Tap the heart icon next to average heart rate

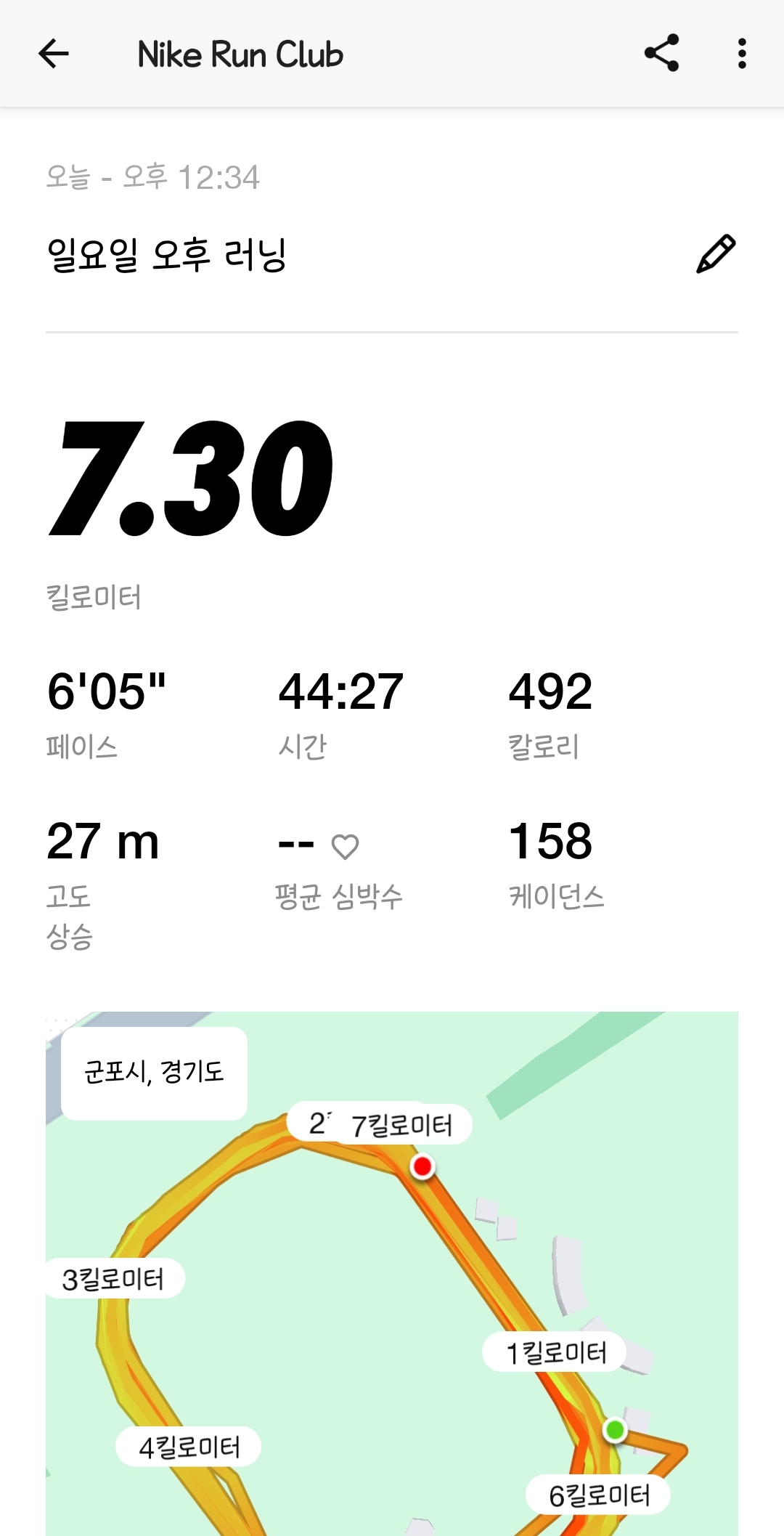pyautogui.click(x=346, y=845)
